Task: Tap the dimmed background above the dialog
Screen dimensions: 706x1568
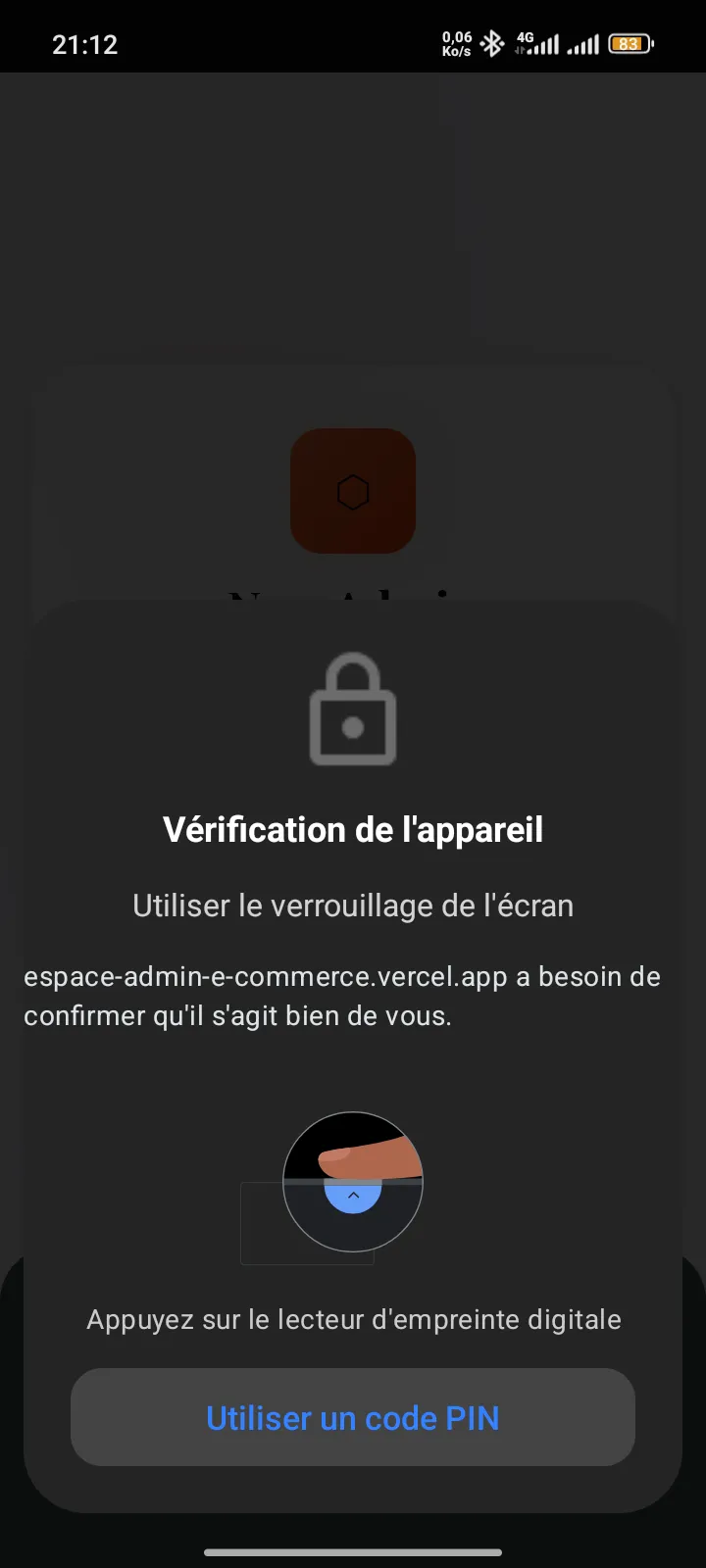Action: point(353,245)
